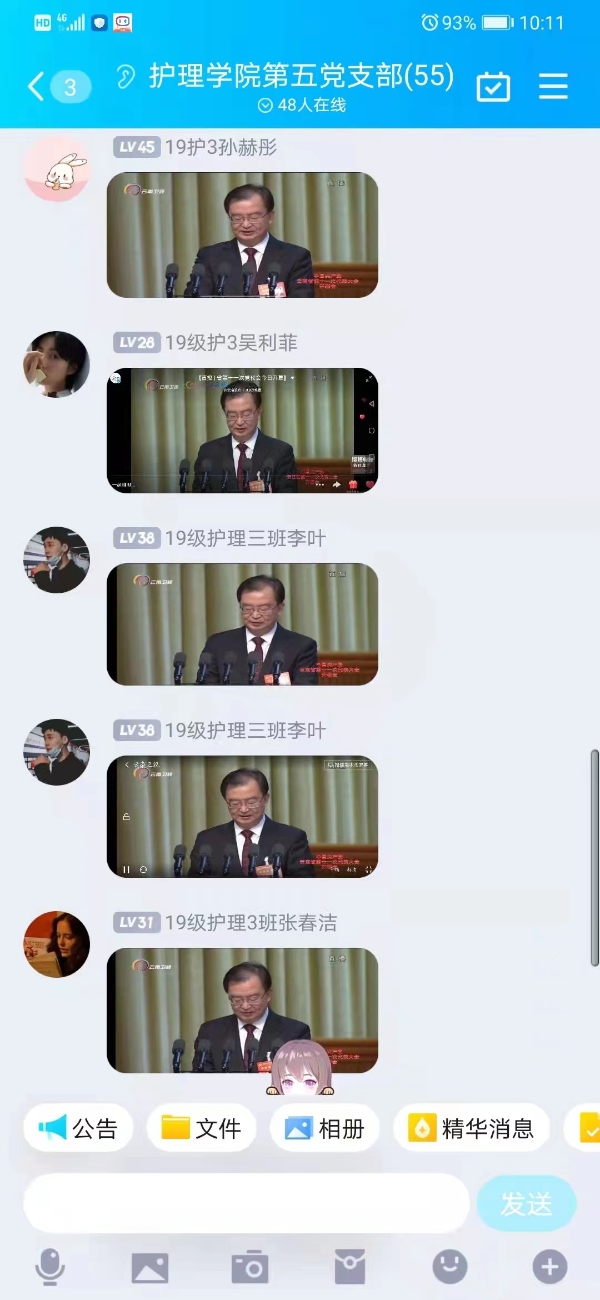Open the 文件 group files chip

[201, 1129]
